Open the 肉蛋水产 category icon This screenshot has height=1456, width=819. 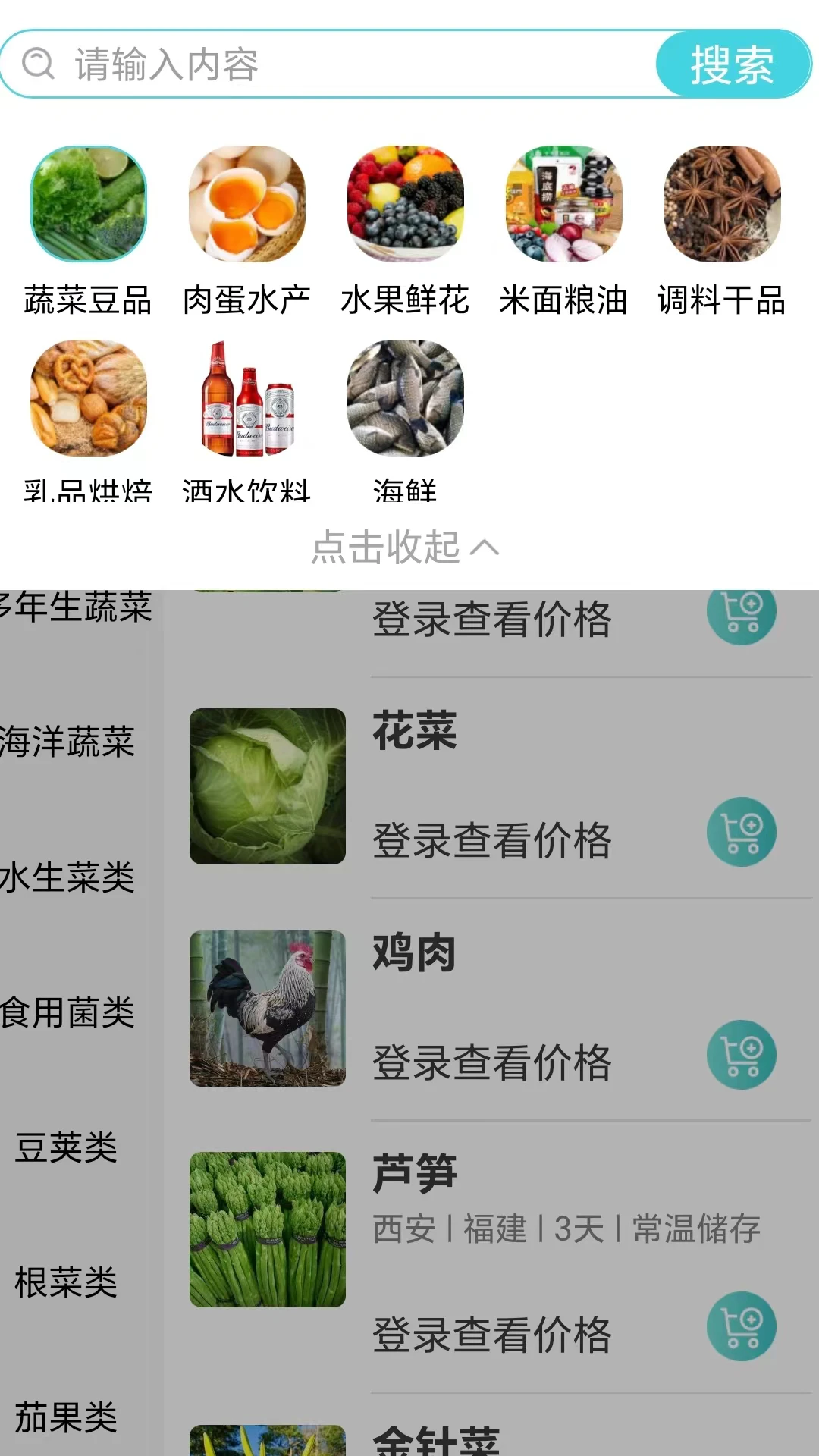pos(248,205)
